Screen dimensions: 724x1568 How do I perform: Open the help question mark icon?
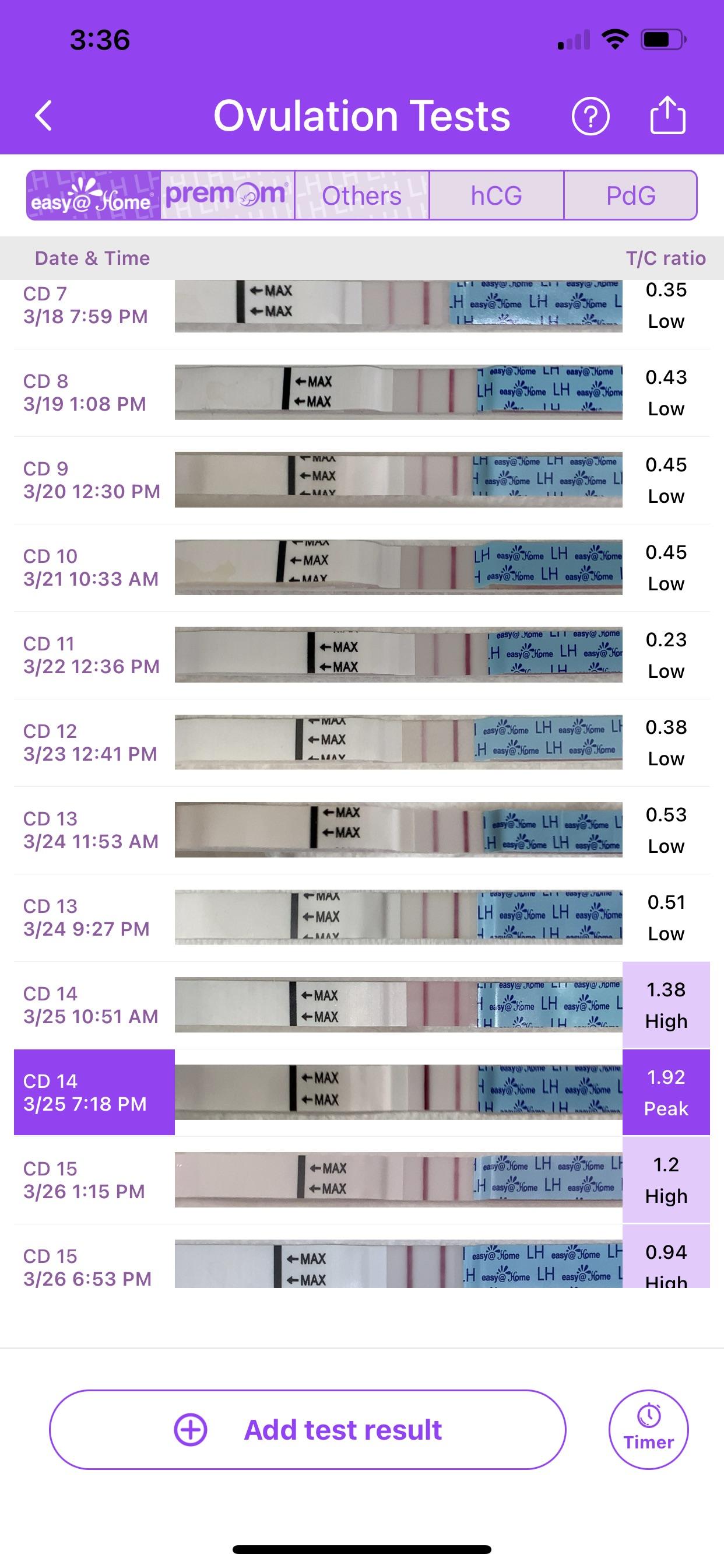[590, 116]
